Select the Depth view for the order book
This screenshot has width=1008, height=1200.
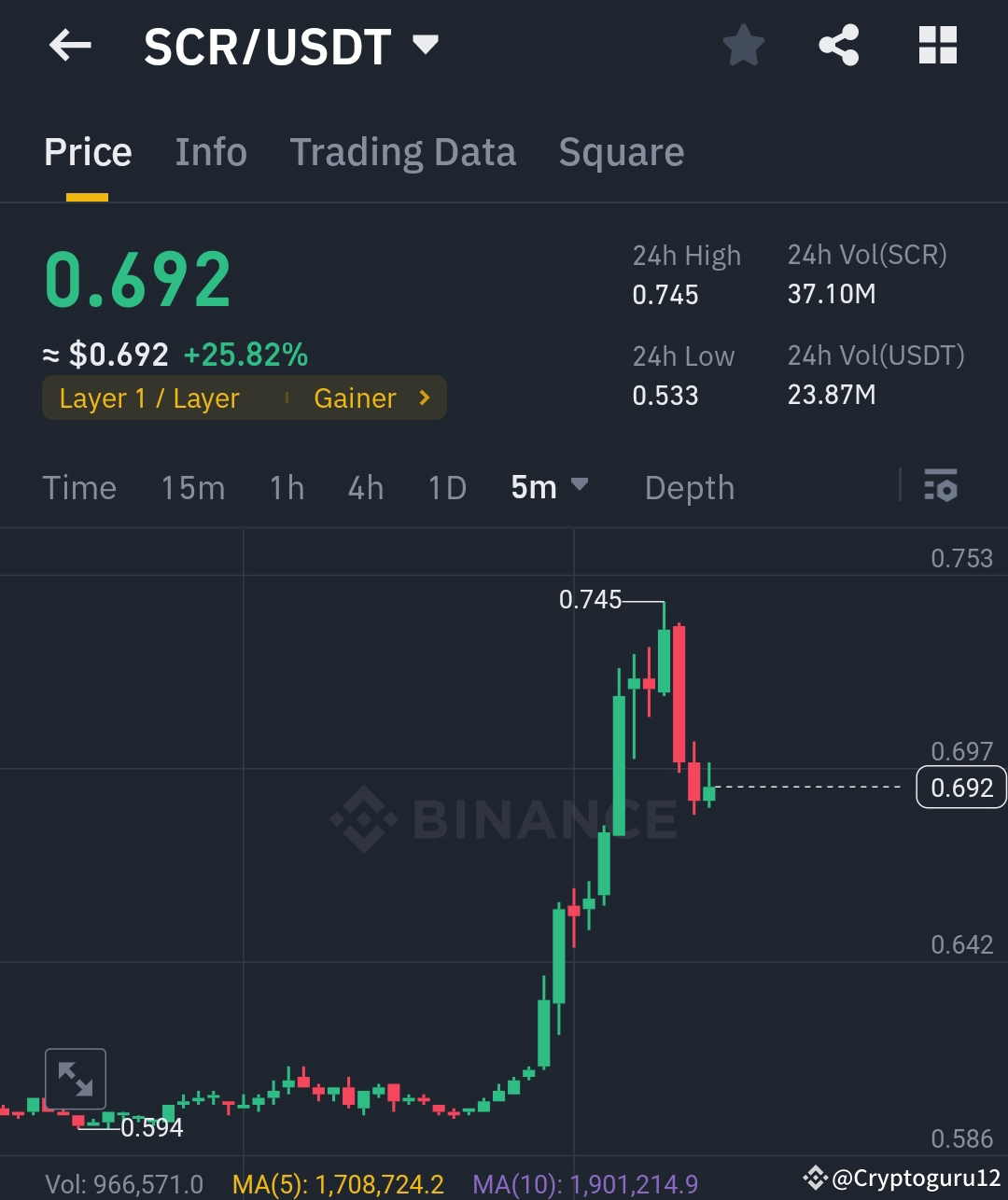click(689, 487)
